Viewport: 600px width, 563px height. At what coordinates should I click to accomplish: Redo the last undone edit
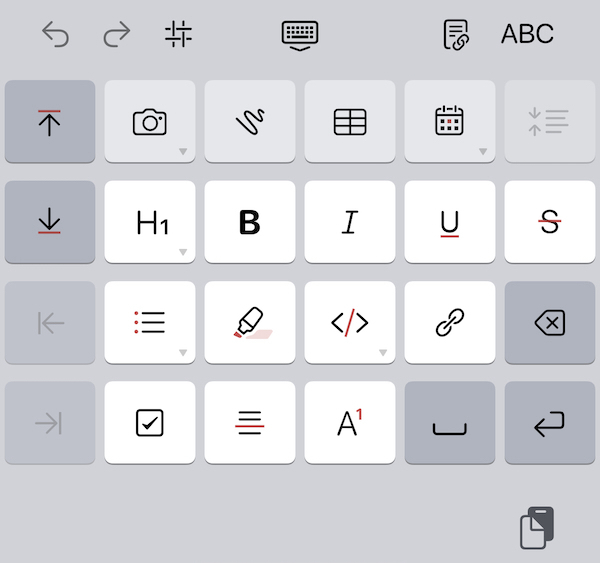click(117, 35)
